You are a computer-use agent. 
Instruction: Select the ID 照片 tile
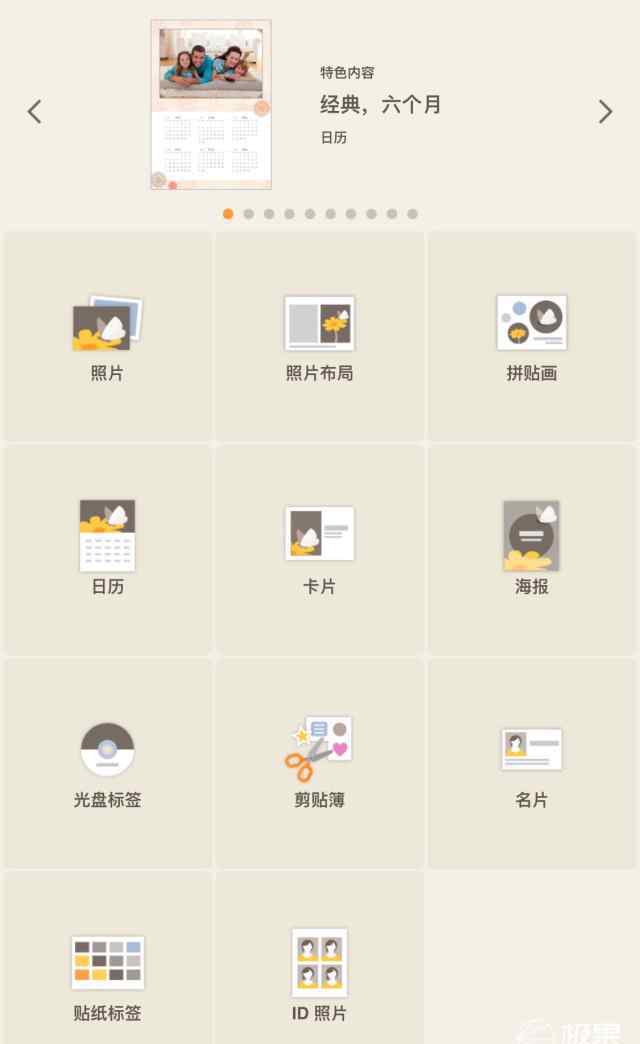coord(319,975)
